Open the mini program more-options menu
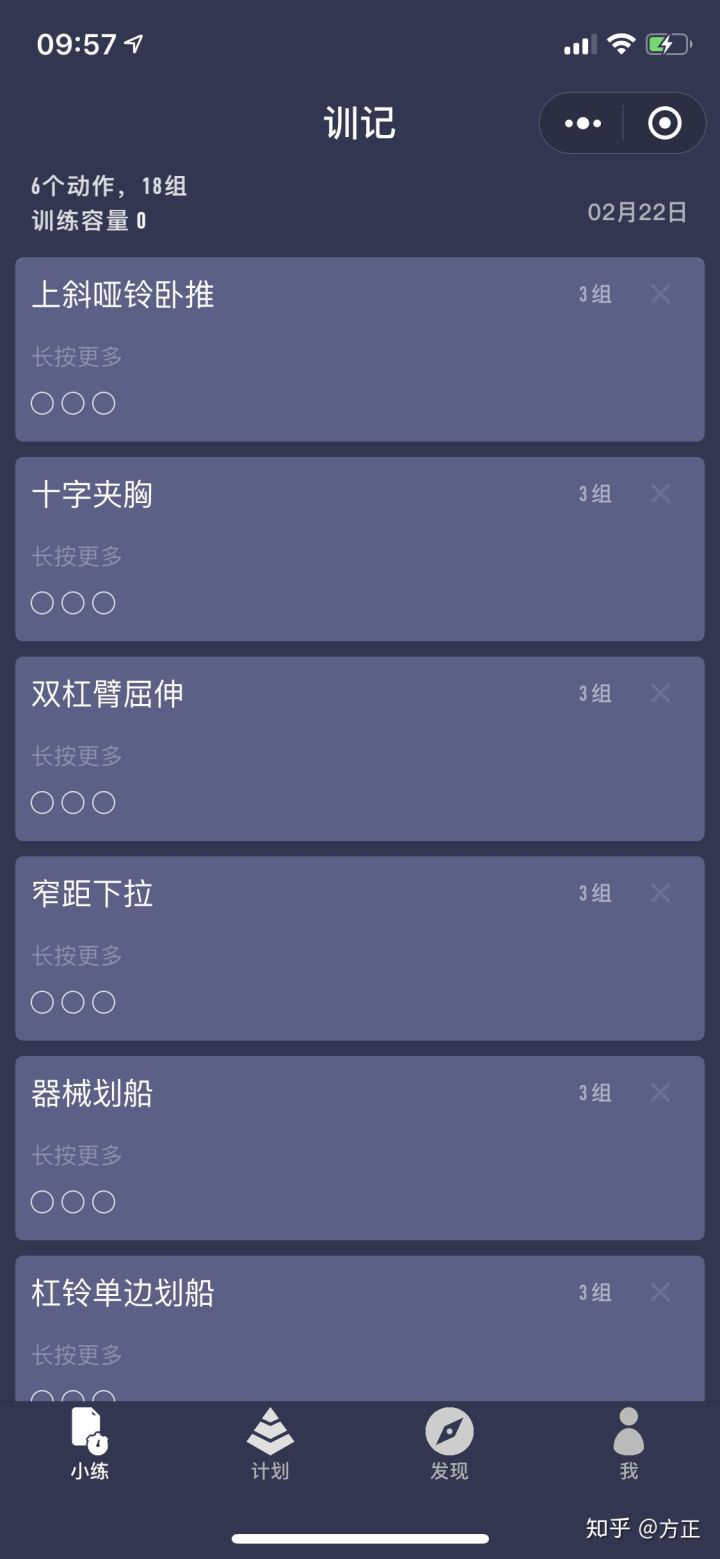720x1559 pixels. (x=583, y=123)
